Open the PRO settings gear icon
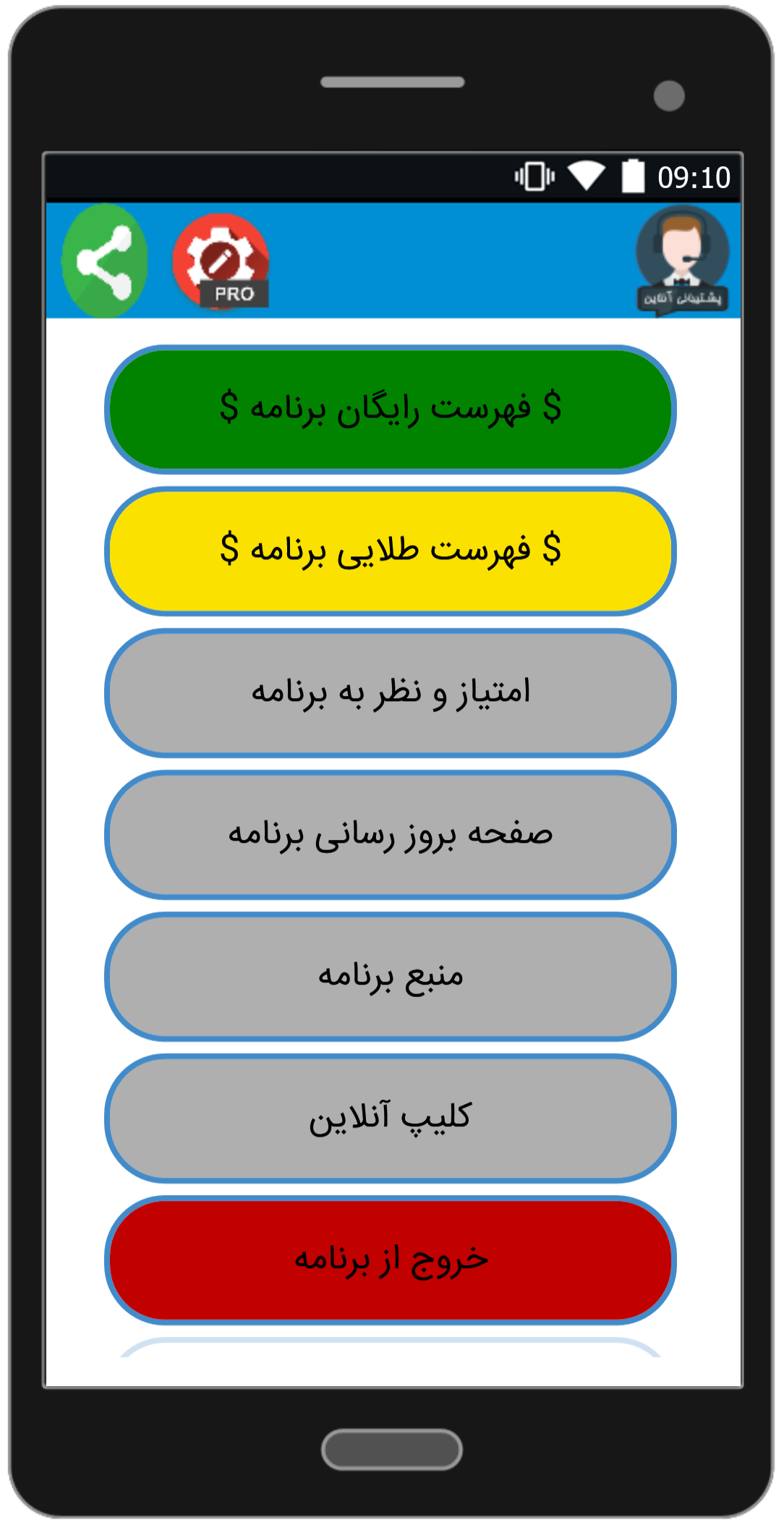 [221, 261]
